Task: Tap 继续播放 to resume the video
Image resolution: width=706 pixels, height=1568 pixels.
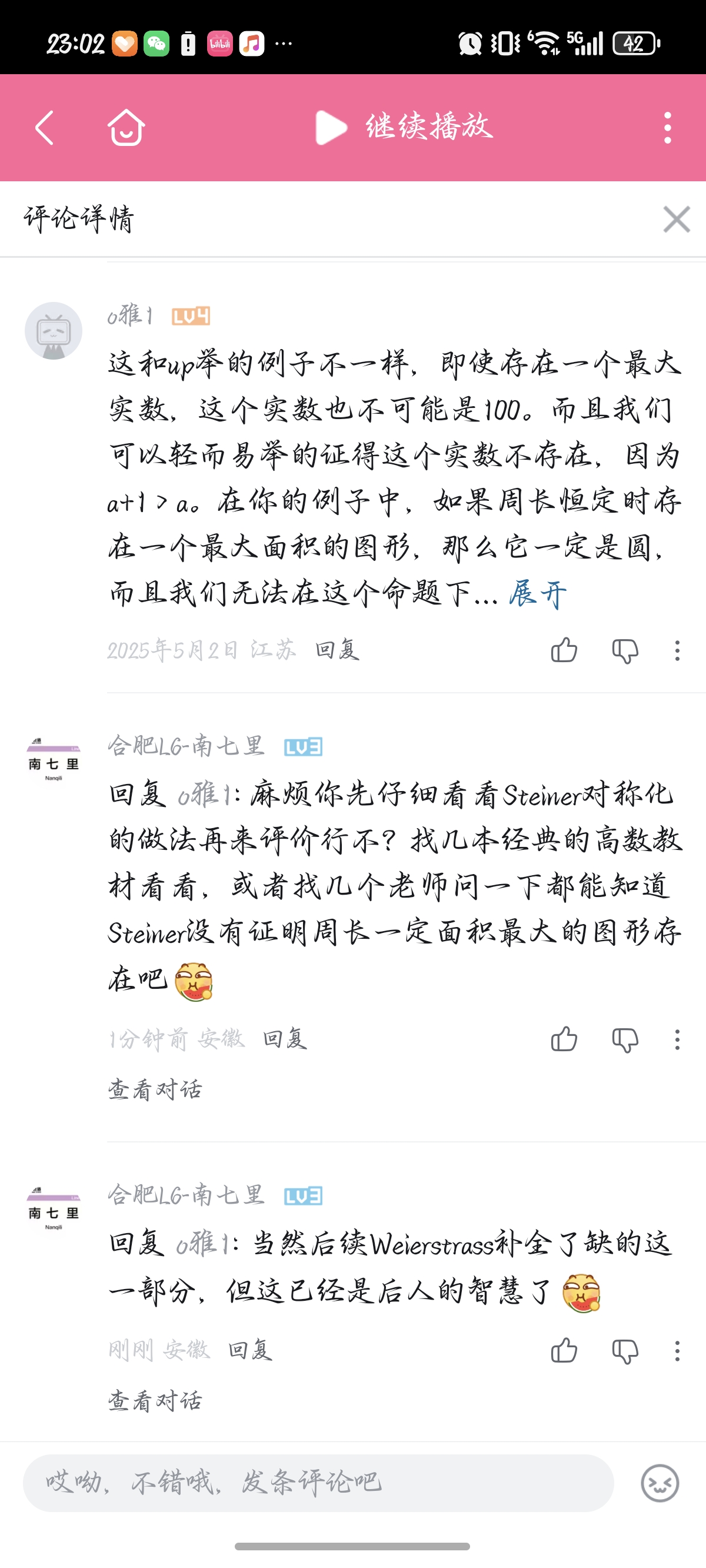Action: point(404,127)
